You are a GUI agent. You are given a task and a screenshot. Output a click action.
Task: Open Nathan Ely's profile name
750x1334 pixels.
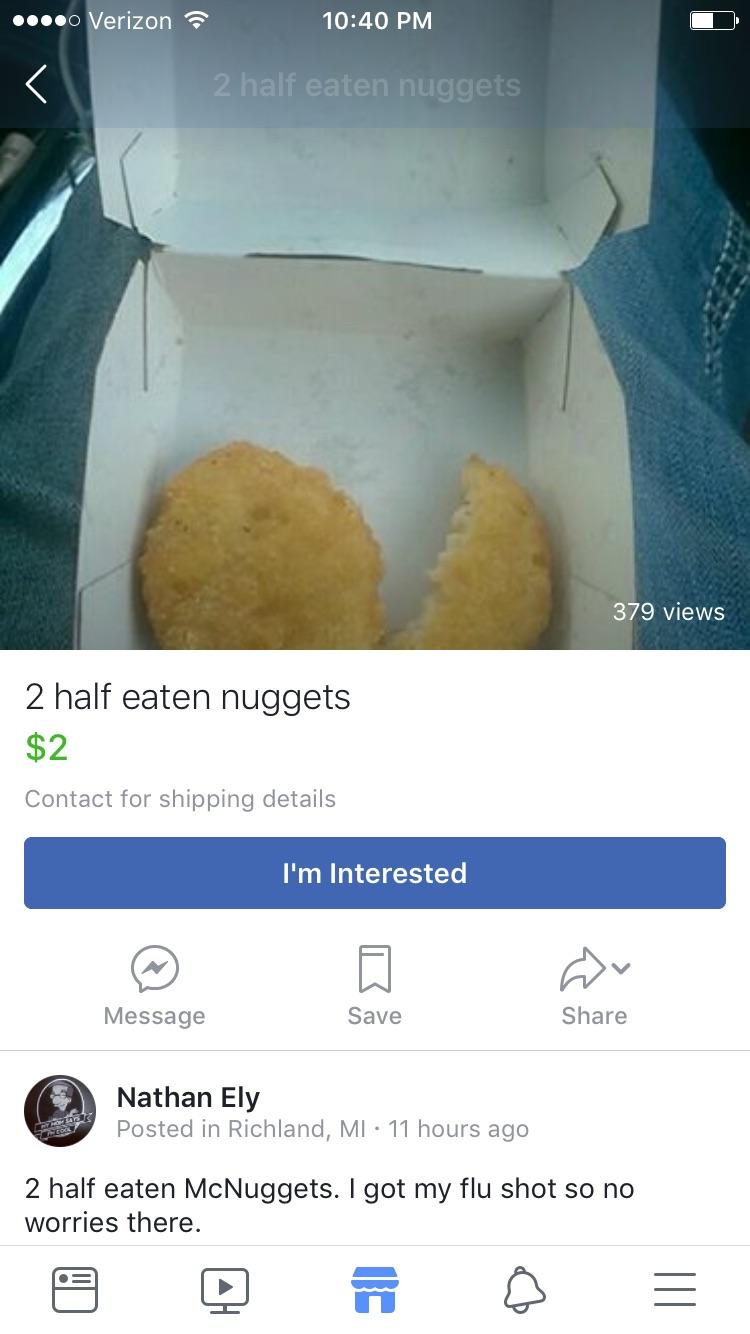(187, 1097)
